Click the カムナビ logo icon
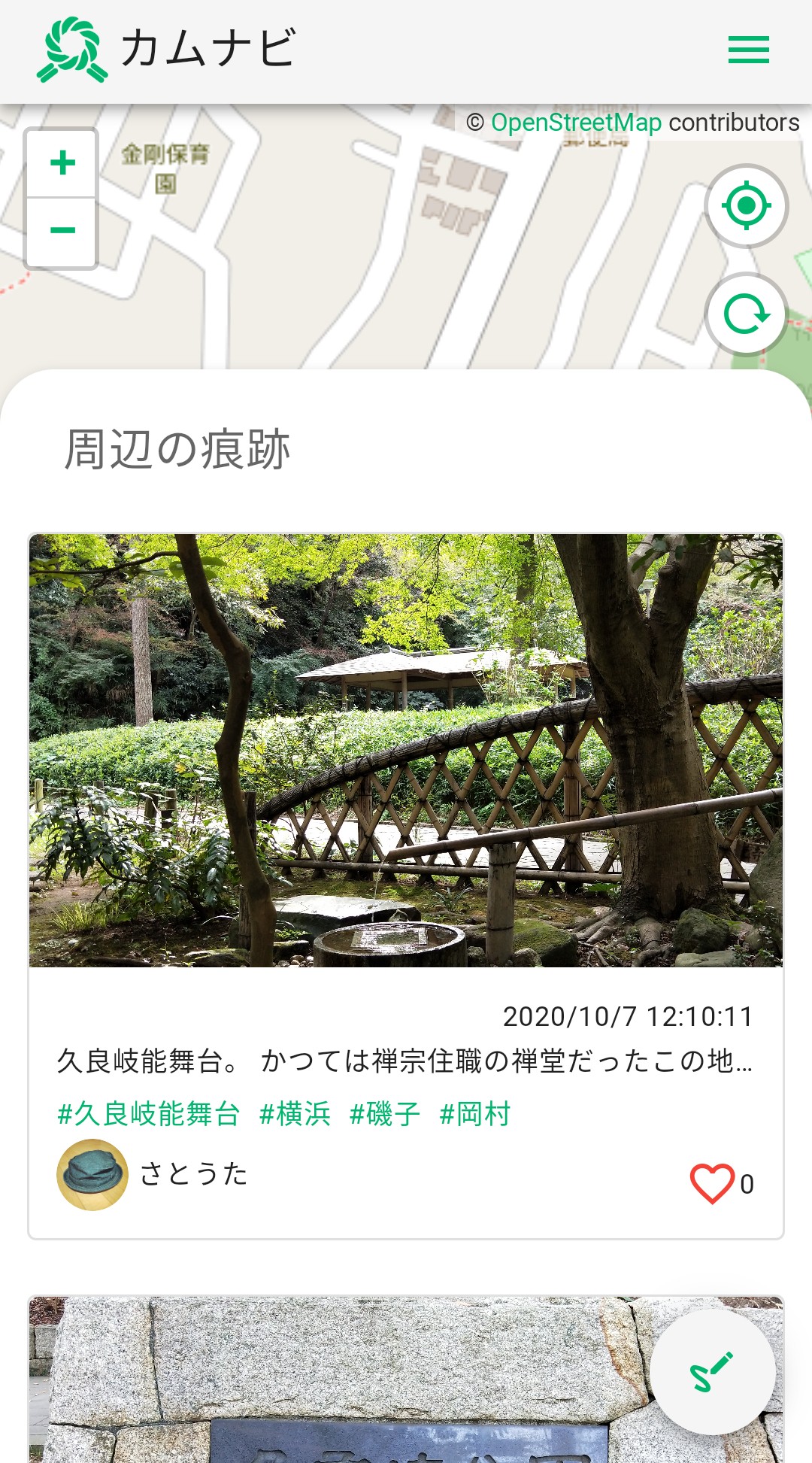Viewport: 812px width, 1463px height. point(71,47)
